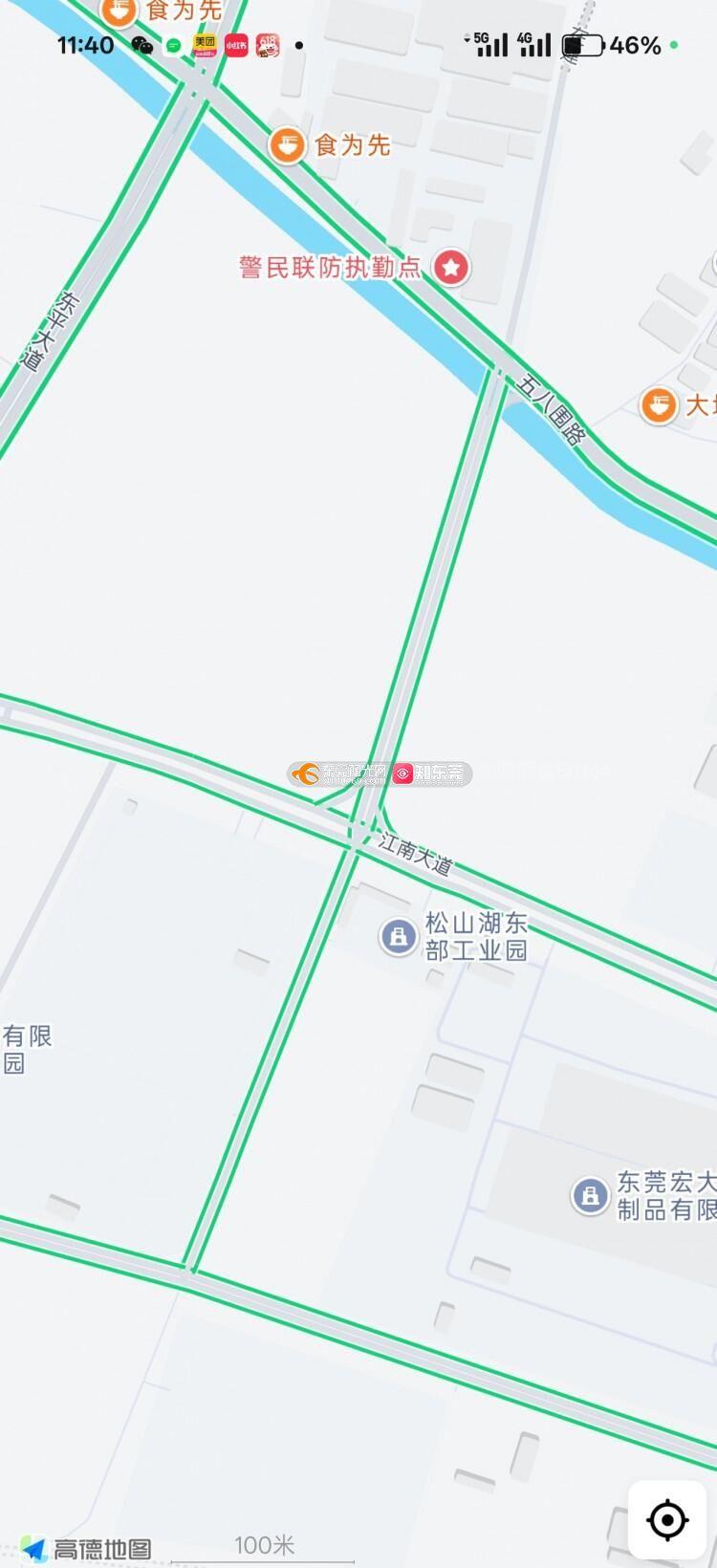This screenshot has height=1568, width=717.
Task: Open the 食为先 restaurant marker beside the canal
Action: point(286,145)
